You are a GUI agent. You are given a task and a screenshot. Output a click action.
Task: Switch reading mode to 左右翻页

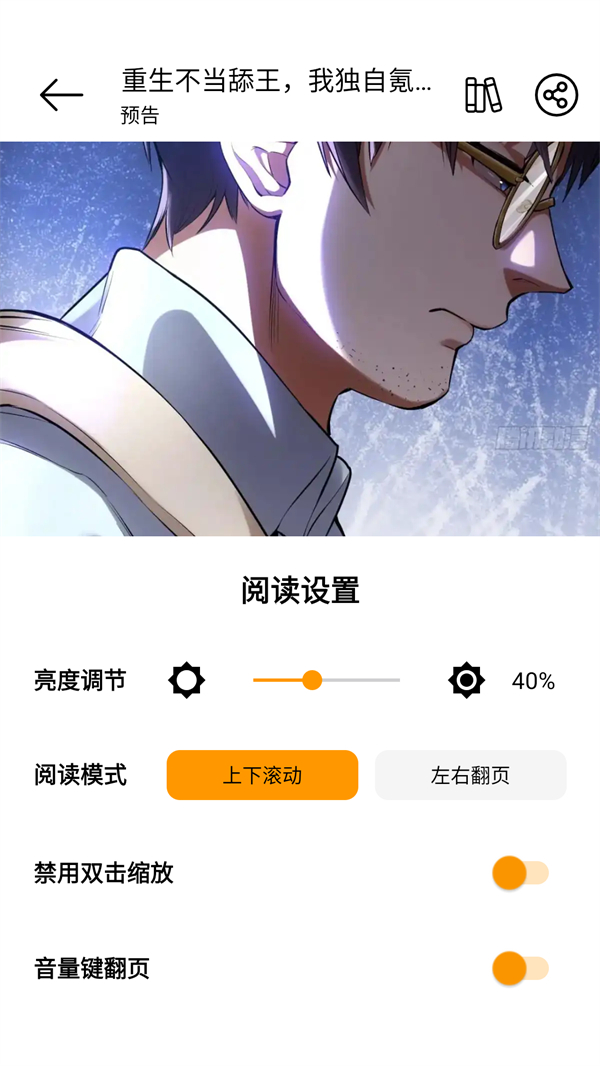click(470, 775)
